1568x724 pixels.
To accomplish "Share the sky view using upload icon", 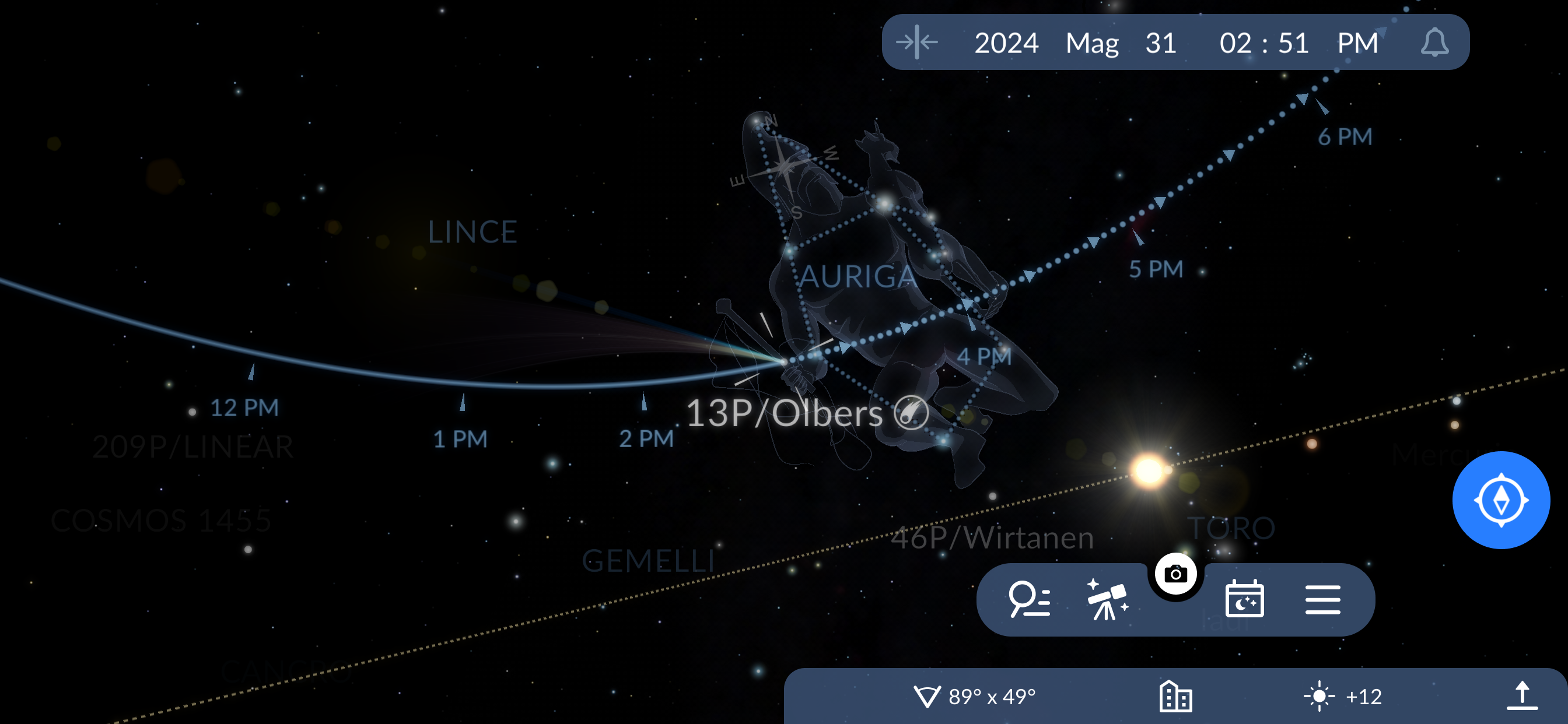I will (x=1522, y=695).
